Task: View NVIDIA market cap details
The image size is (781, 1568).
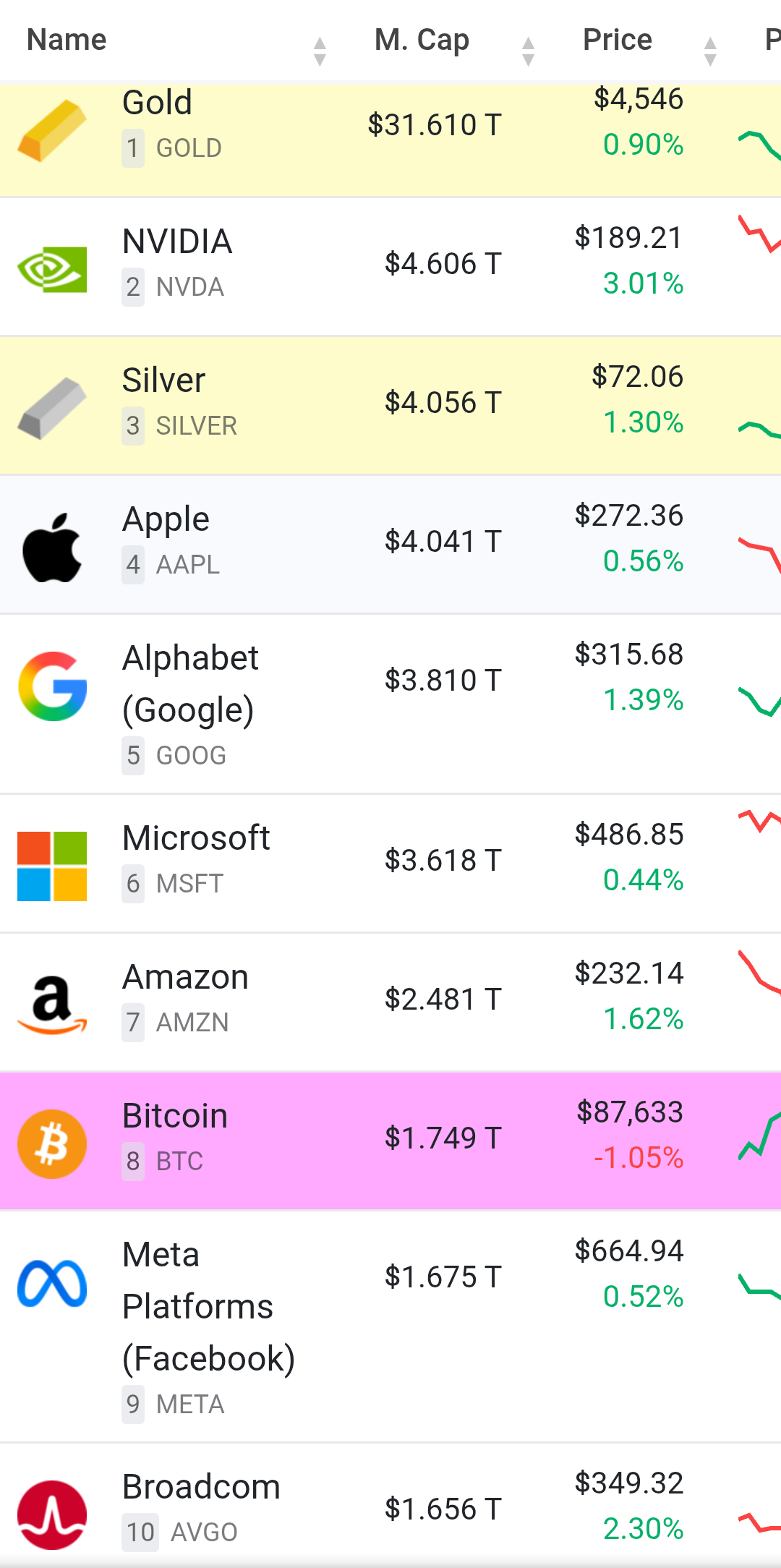Action: [x=442, y=264]
